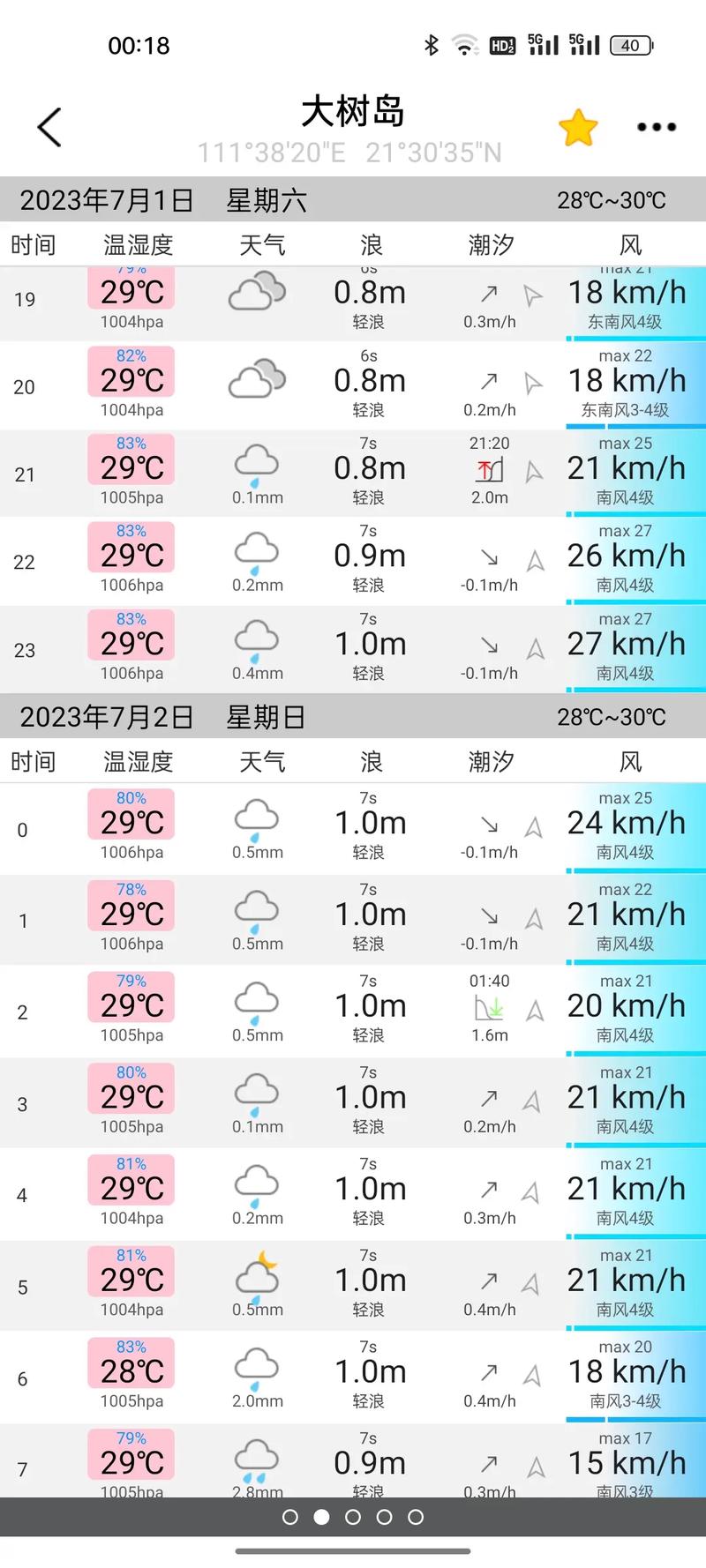Expand the 2023年7月2日 date header
This screenshot has width=706, height=1568.
point(105,717)
